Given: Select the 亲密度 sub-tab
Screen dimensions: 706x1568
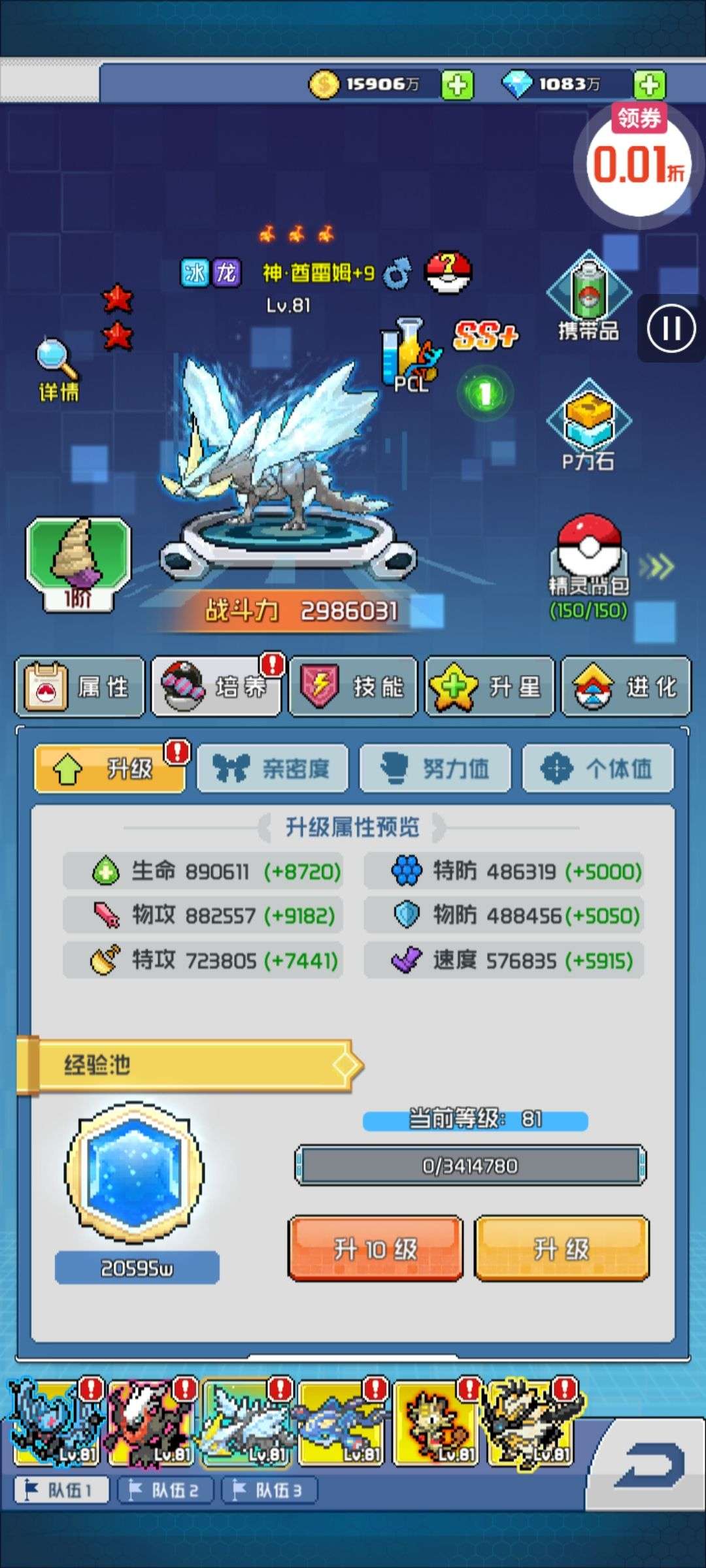Looking at the screenshot, I should click(272, 768).
